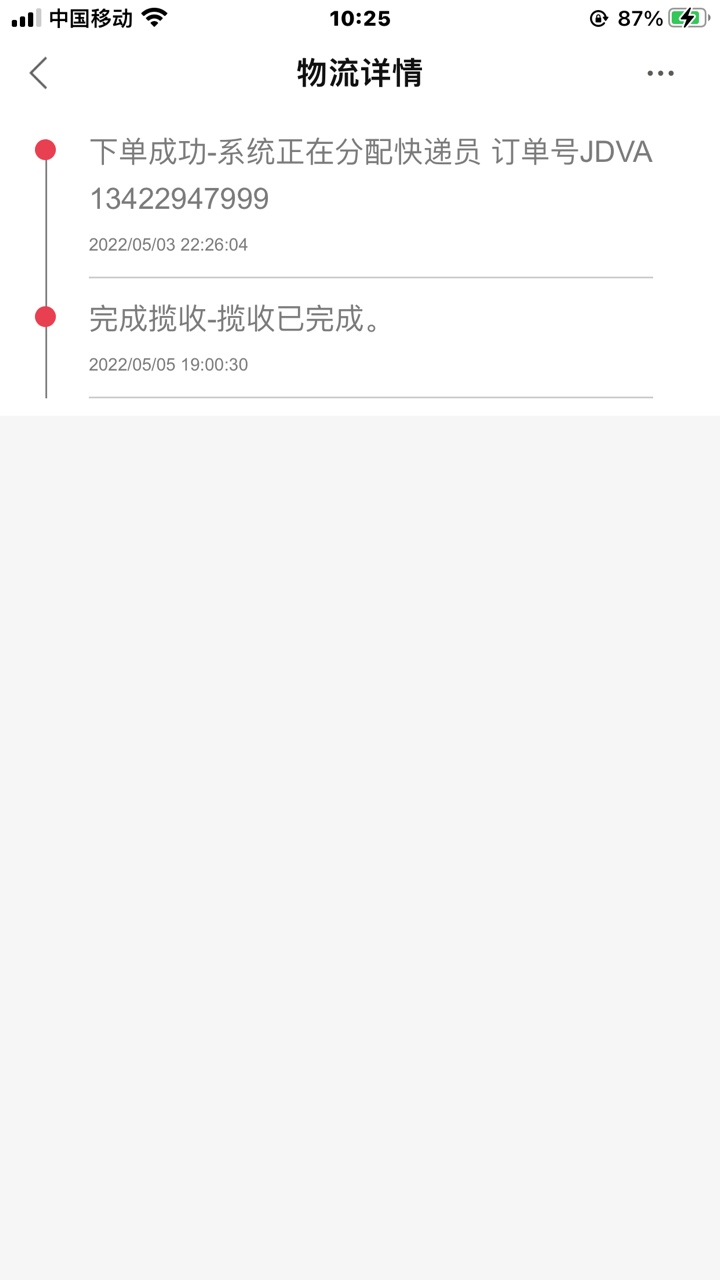Open the three-dot overflow menu

[660, 73]
